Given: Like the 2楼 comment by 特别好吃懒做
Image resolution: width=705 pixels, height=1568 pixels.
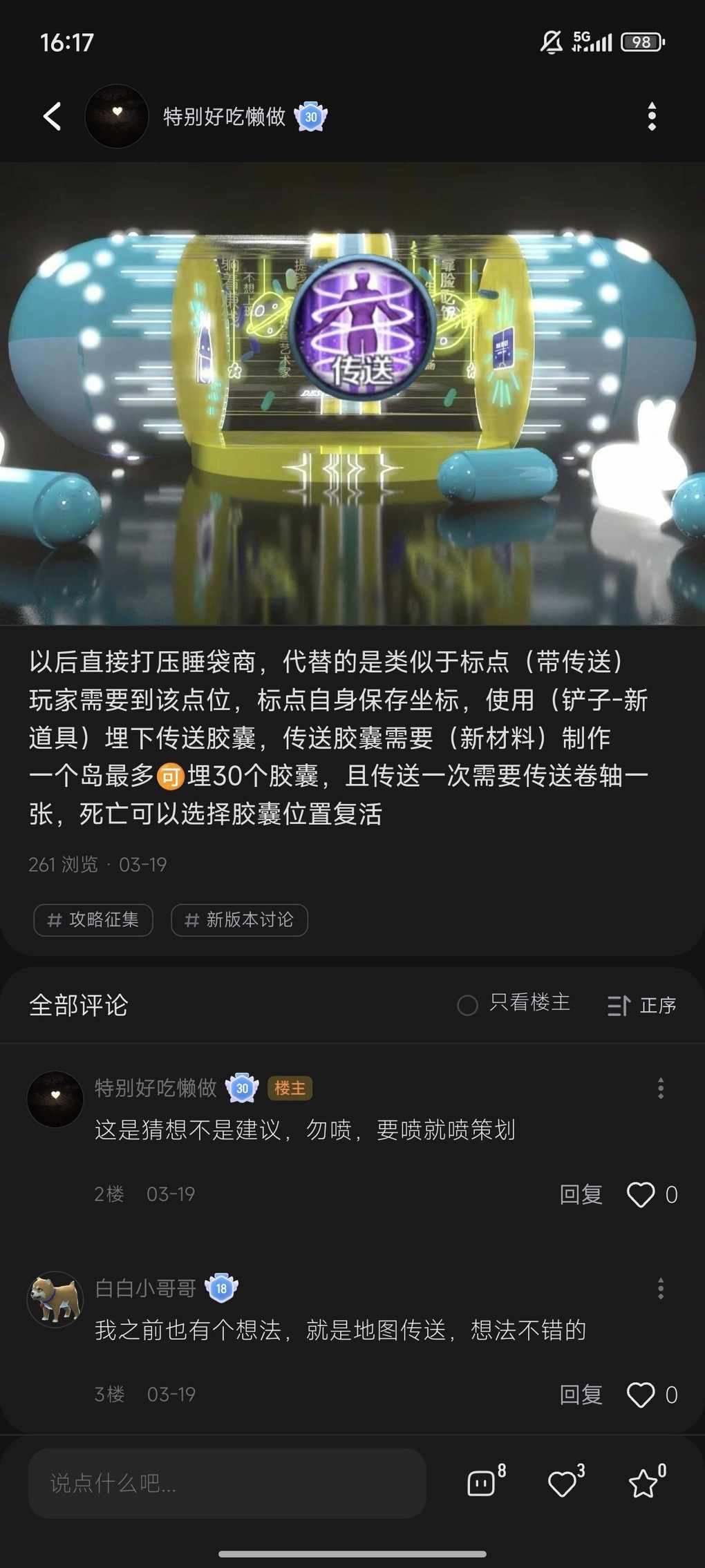Looking at the screenshot, I should pyautogui.click(x=641, y=1194).
